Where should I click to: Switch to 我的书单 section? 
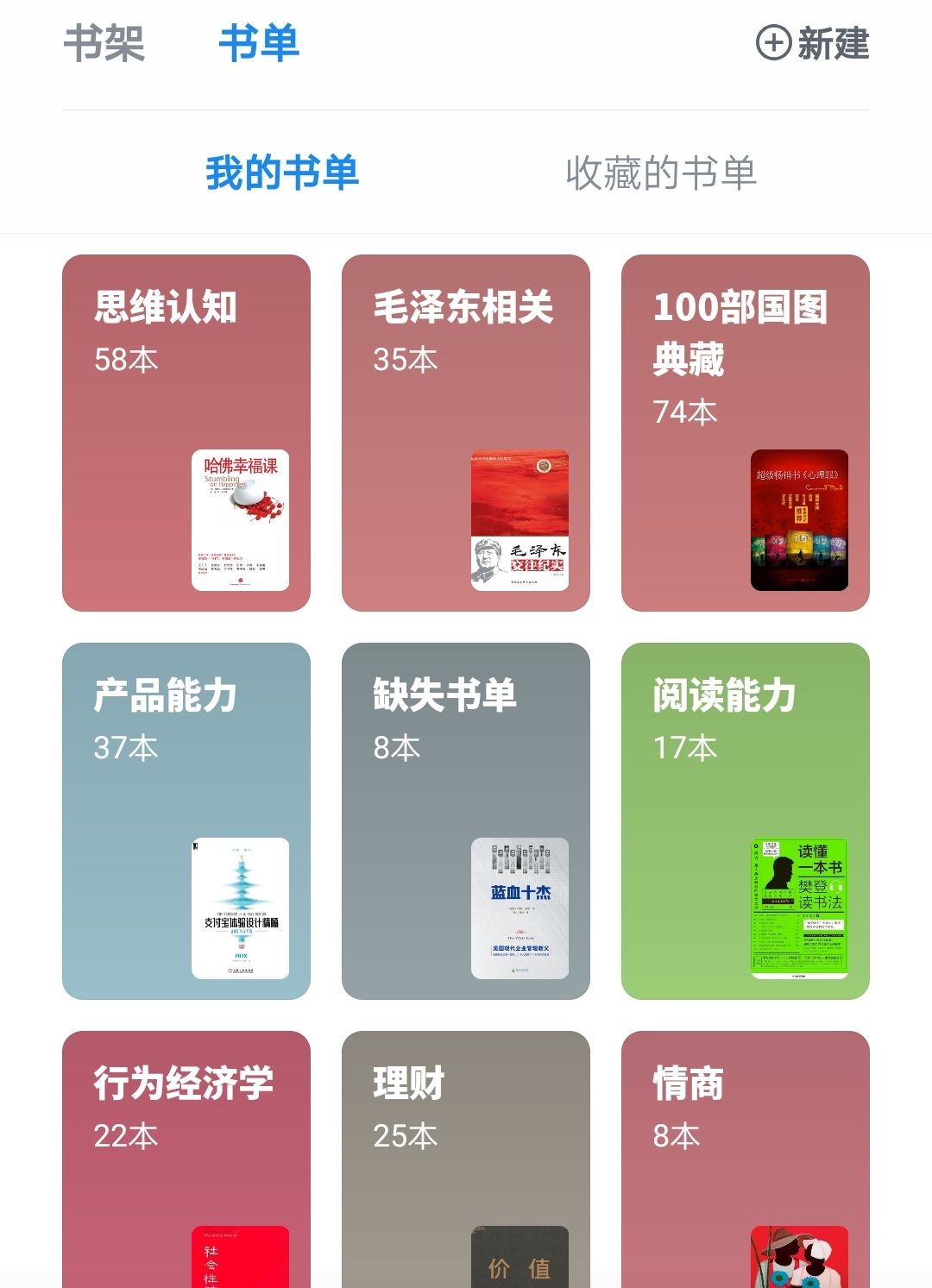pos(282,173)
